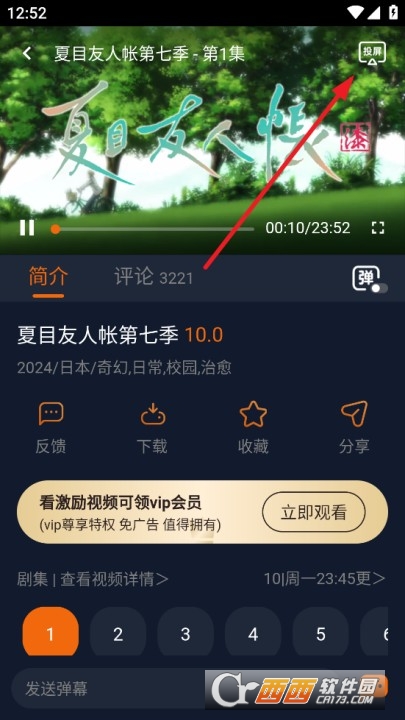Select episode 2
The image size is (405, 720).
pos(118,634)
